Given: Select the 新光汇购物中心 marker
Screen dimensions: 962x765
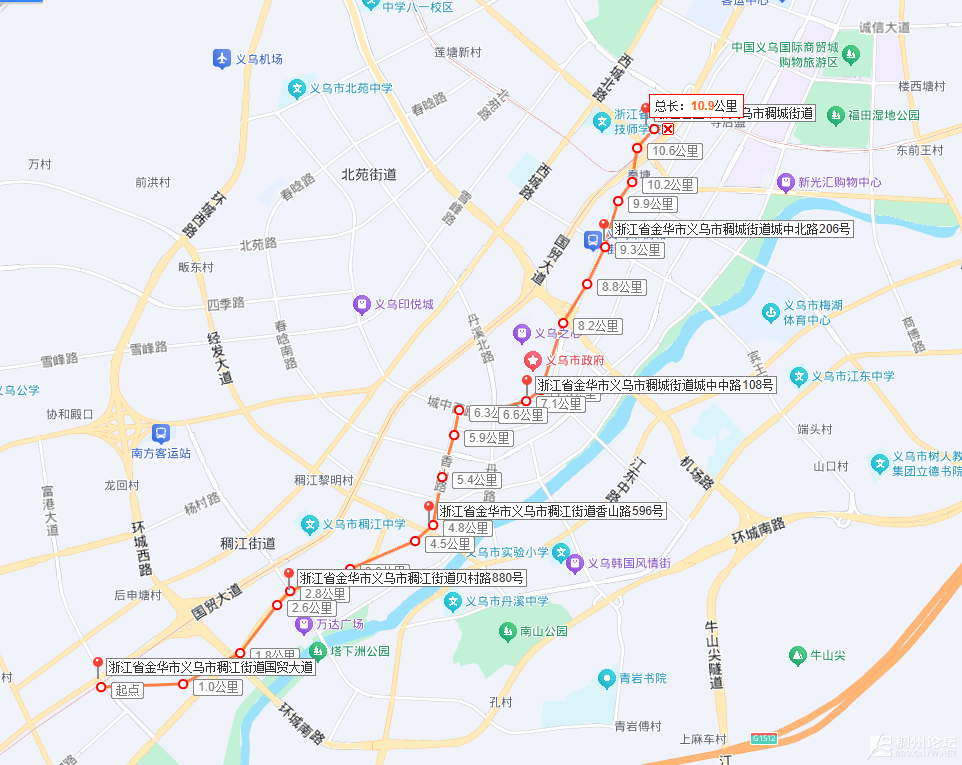Looking at the screenshot, I should tap(785, 182).
